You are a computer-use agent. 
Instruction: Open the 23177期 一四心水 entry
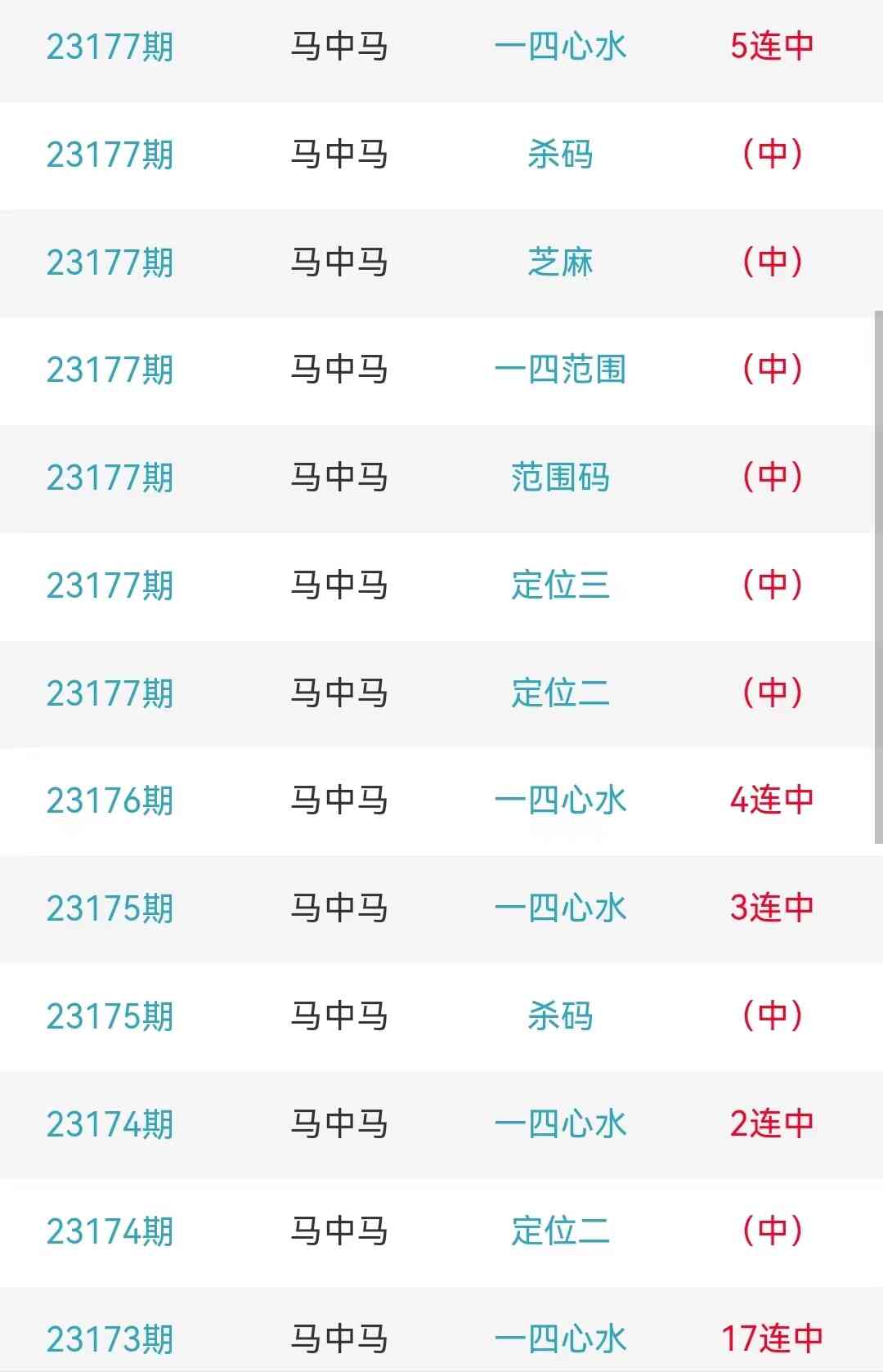pyautogui.click(x=560, y=47)
